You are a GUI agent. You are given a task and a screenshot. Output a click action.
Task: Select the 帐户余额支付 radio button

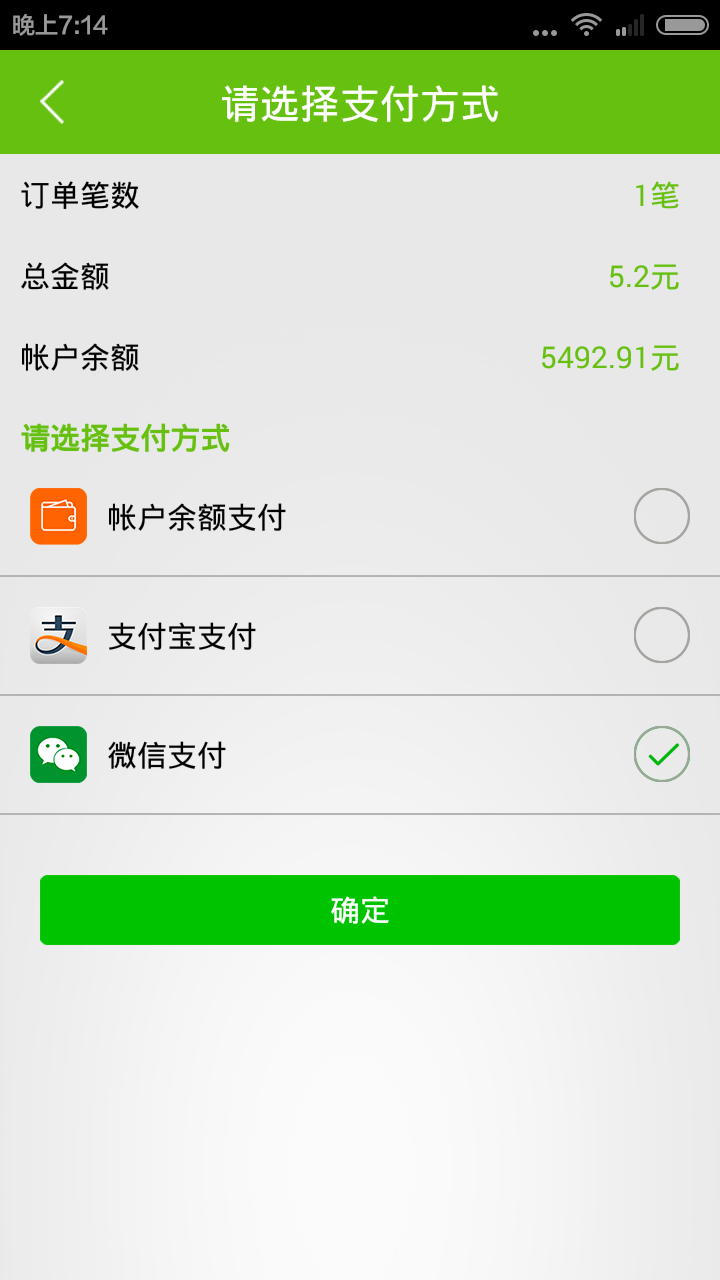[661, 516]
